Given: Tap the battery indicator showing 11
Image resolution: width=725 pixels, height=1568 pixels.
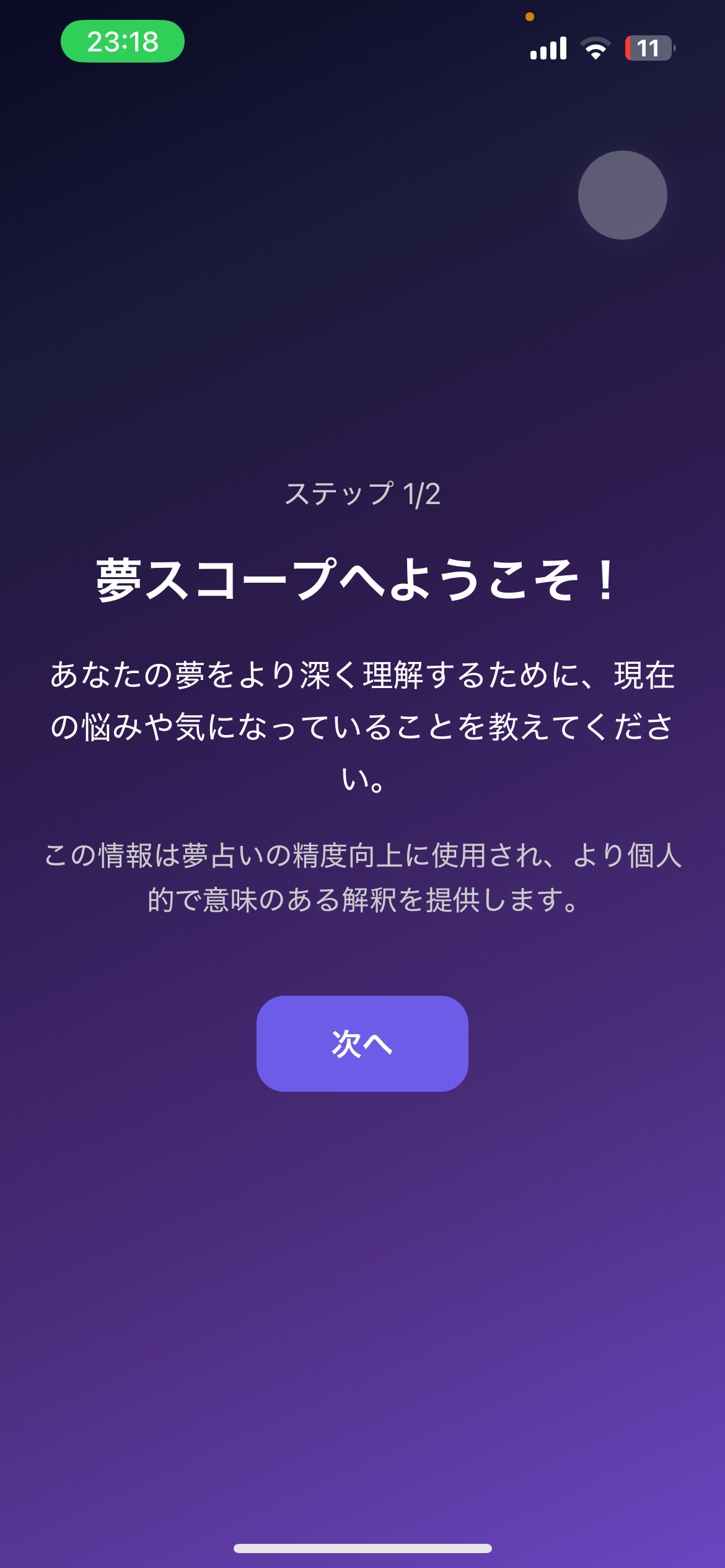Looking at the screenshot, I should [649, 48].
